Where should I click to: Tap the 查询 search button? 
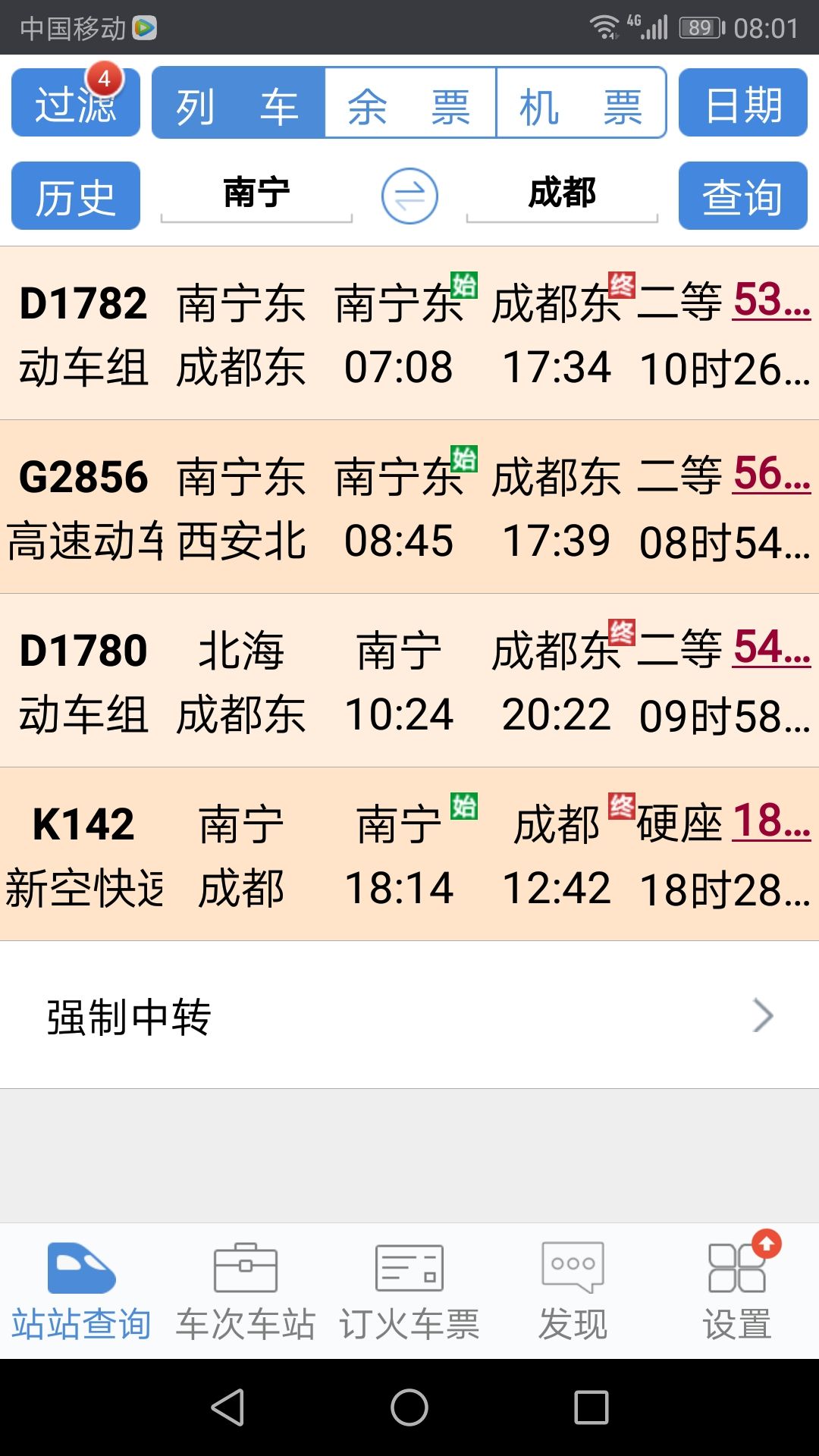point(743,196)
